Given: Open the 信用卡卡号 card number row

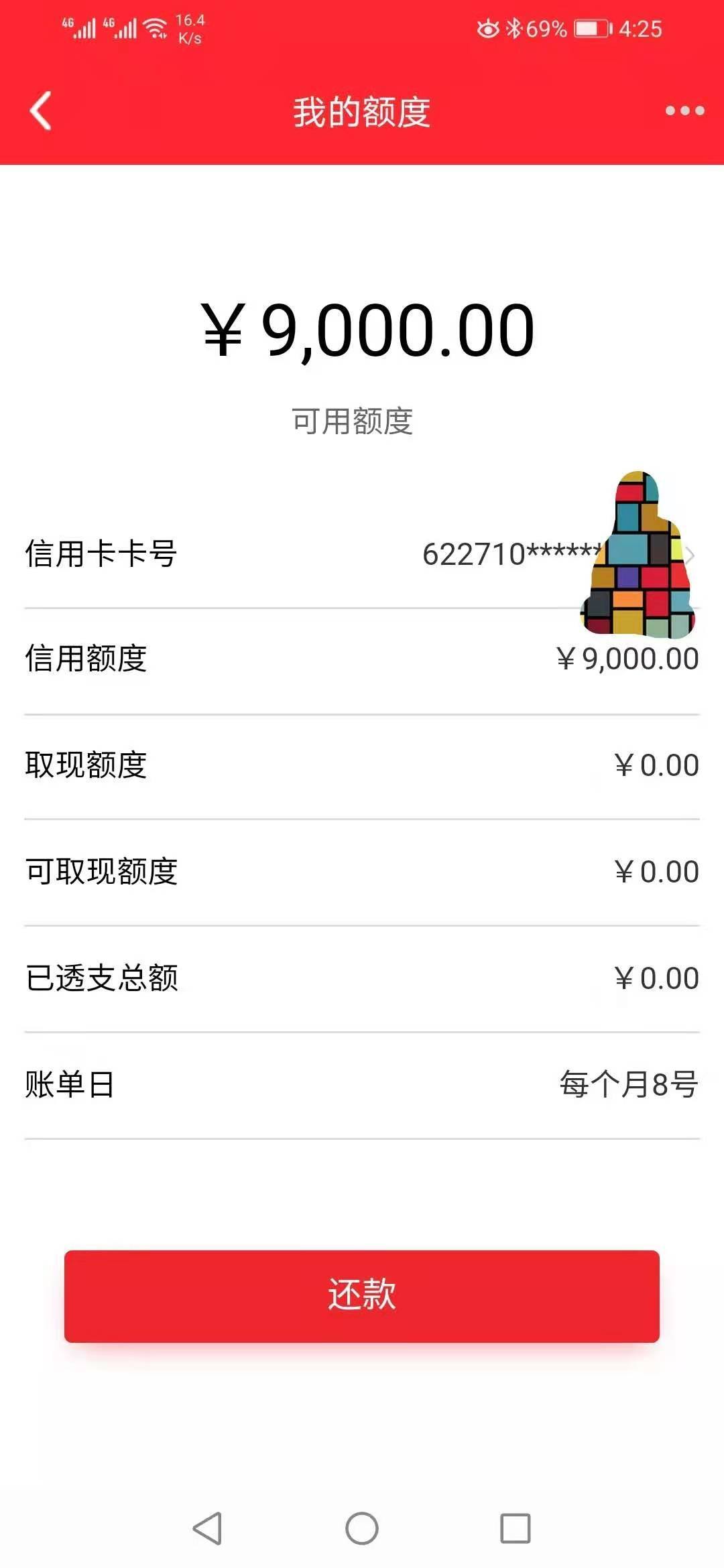Looking at the screenshot, I should point(362,555).
